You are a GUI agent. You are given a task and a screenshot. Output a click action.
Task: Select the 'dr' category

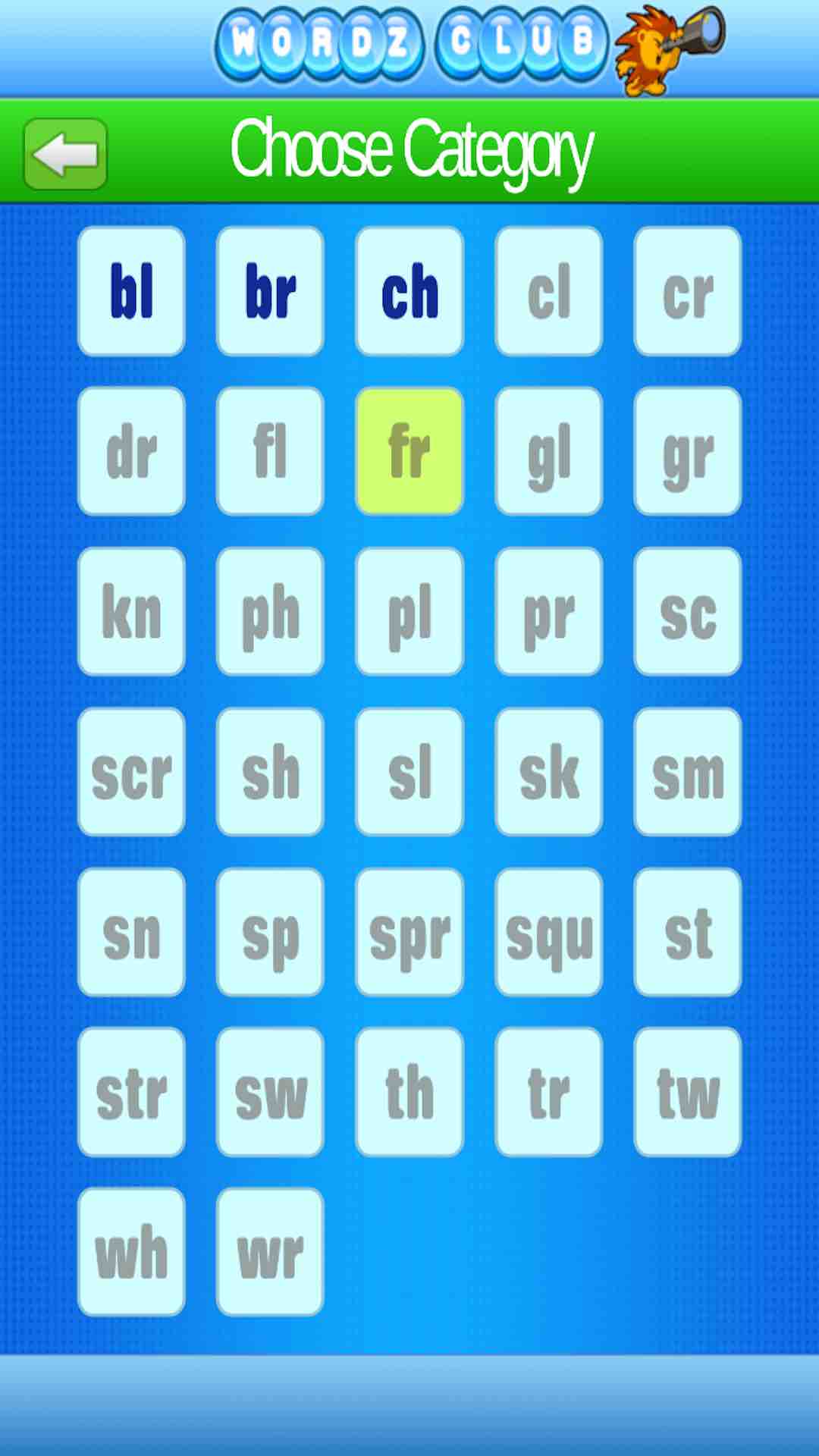[130, 450]
